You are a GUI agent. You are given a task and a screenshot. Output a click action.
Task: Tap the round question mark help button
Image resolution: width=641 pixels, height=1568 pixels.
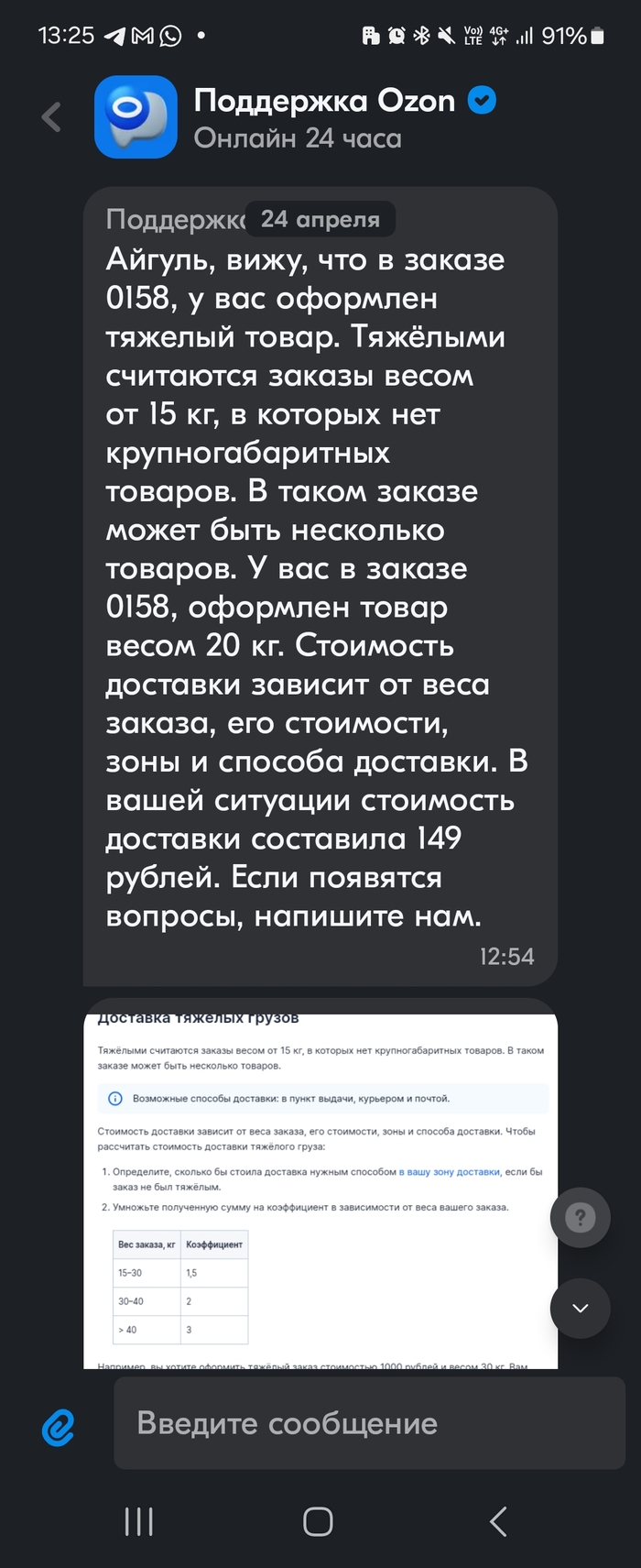580,1217
